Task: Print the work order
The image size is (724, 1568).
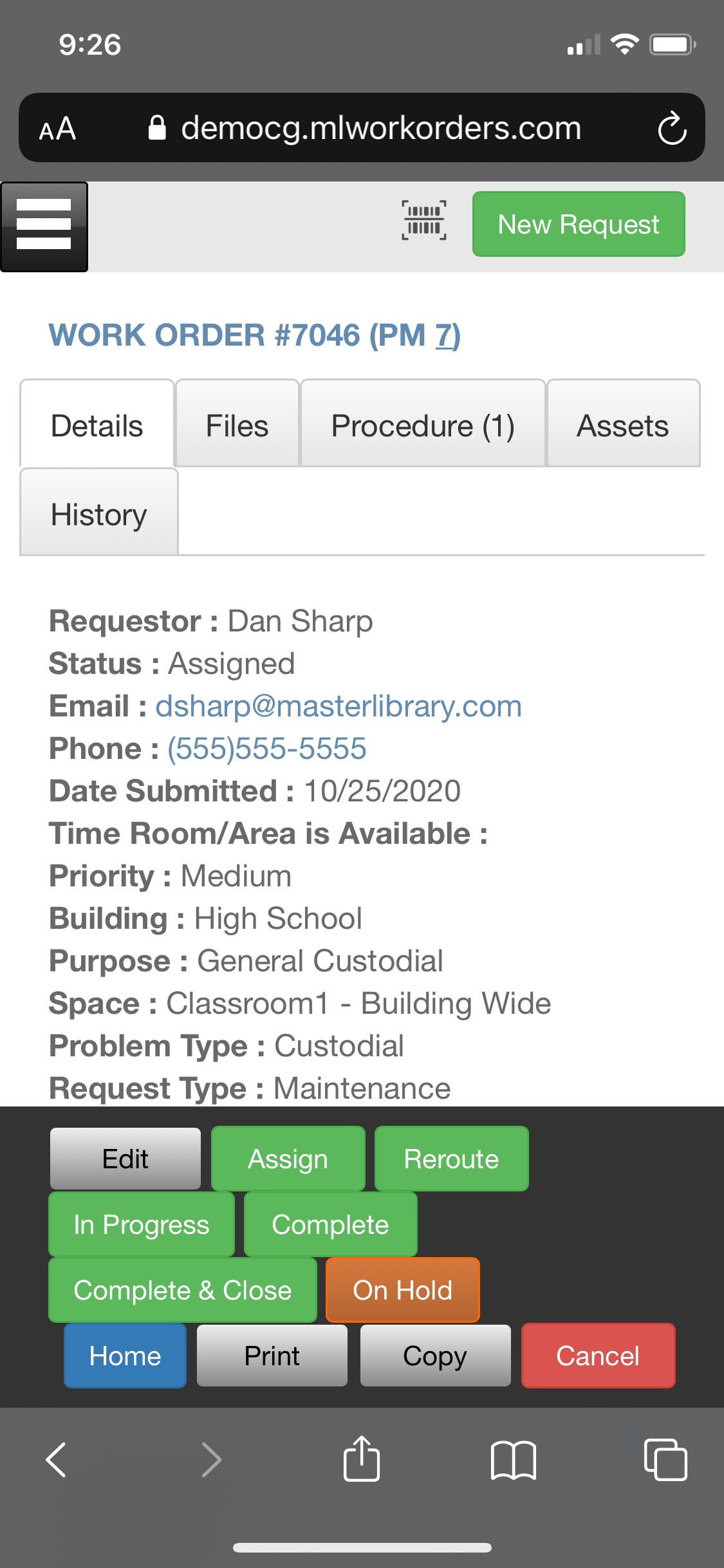Action: tap(272, 1356)
